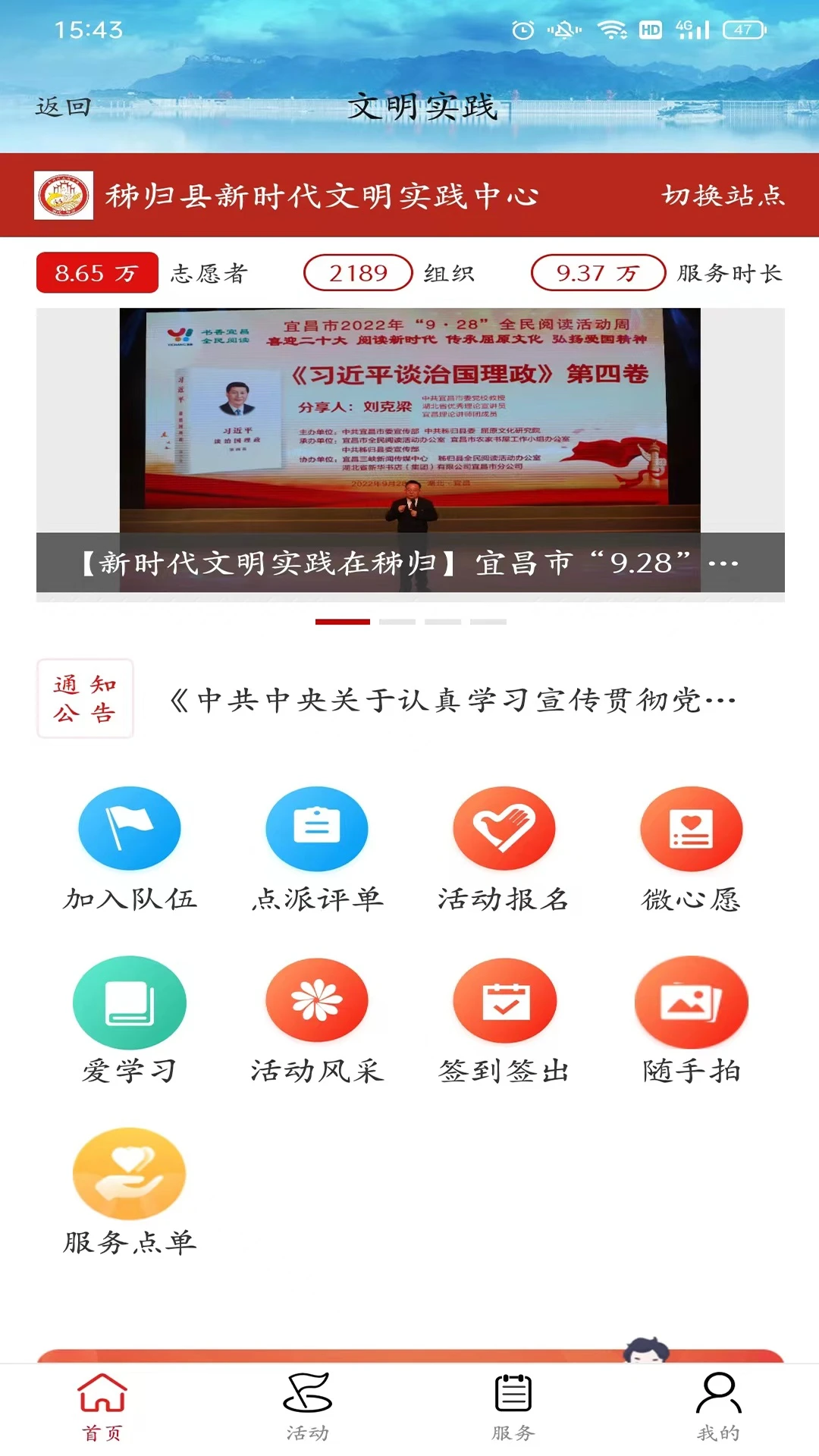This screenshot has width=819, height=1456.
Task: Open 签到签出 check-in feature
Action: [x=504, y=1001]
